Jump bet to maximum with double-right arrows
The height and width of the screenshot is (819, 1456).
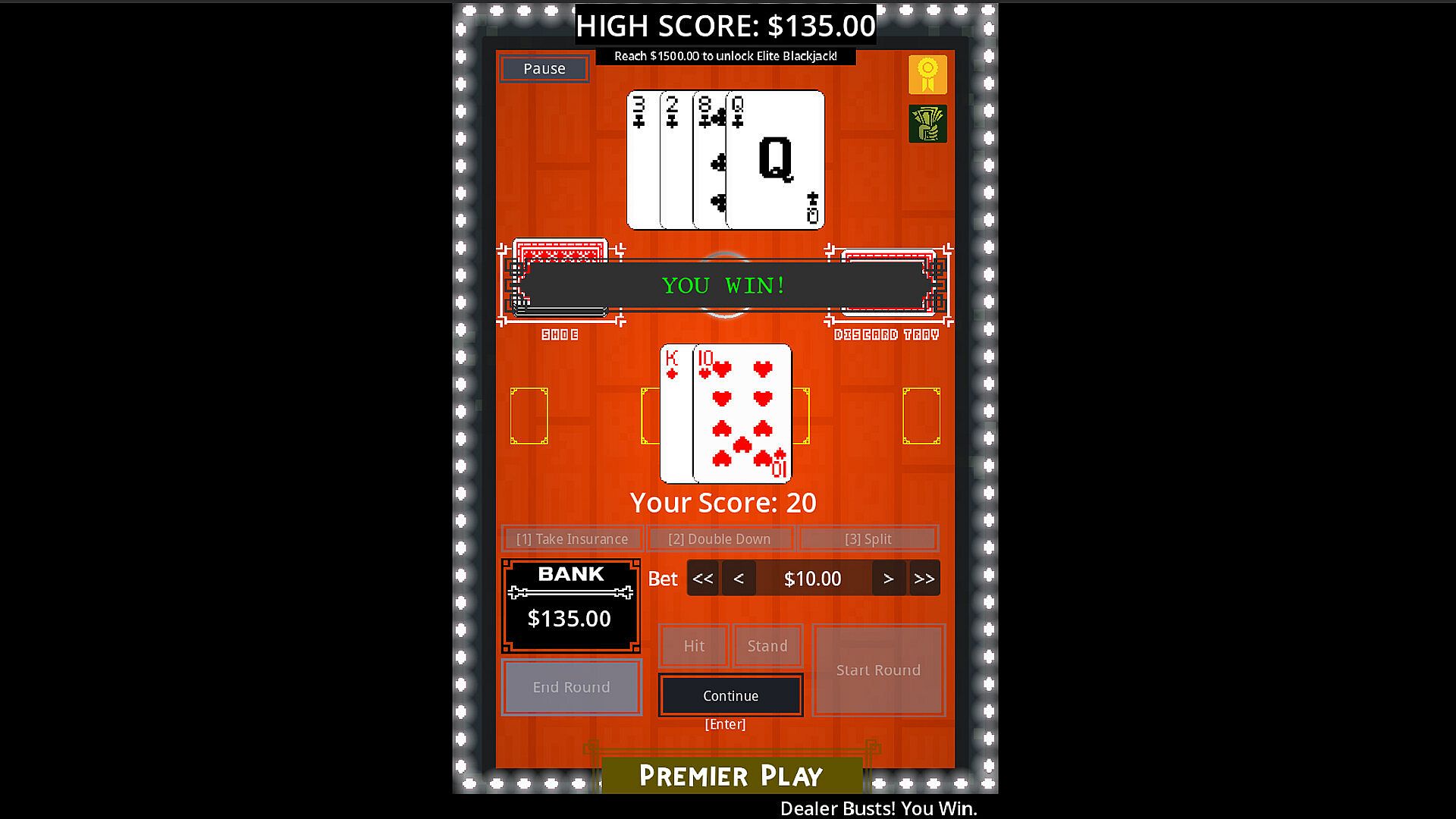[x=924, y=579]
